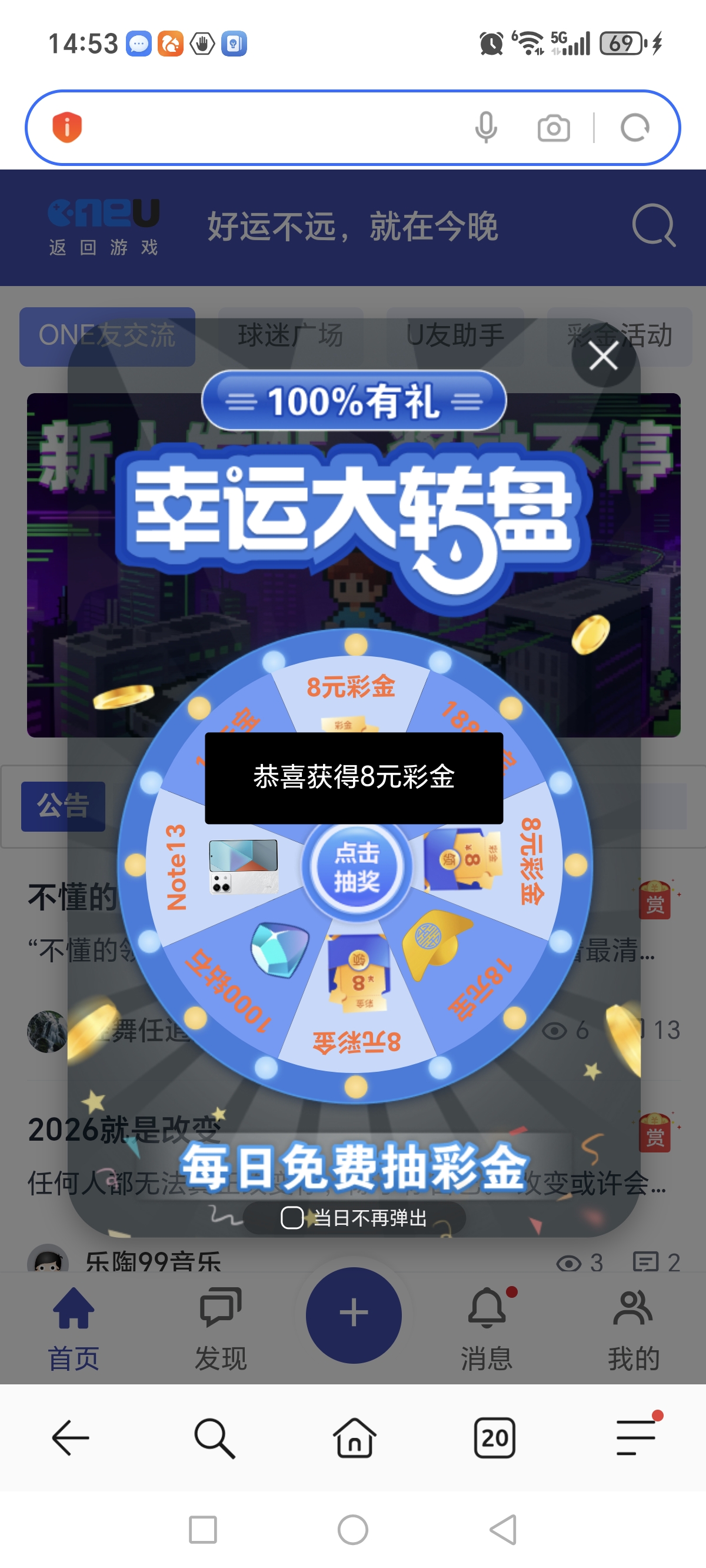
Task: Refresh the page using the reload icon
Action: click(x=635, y=128)
